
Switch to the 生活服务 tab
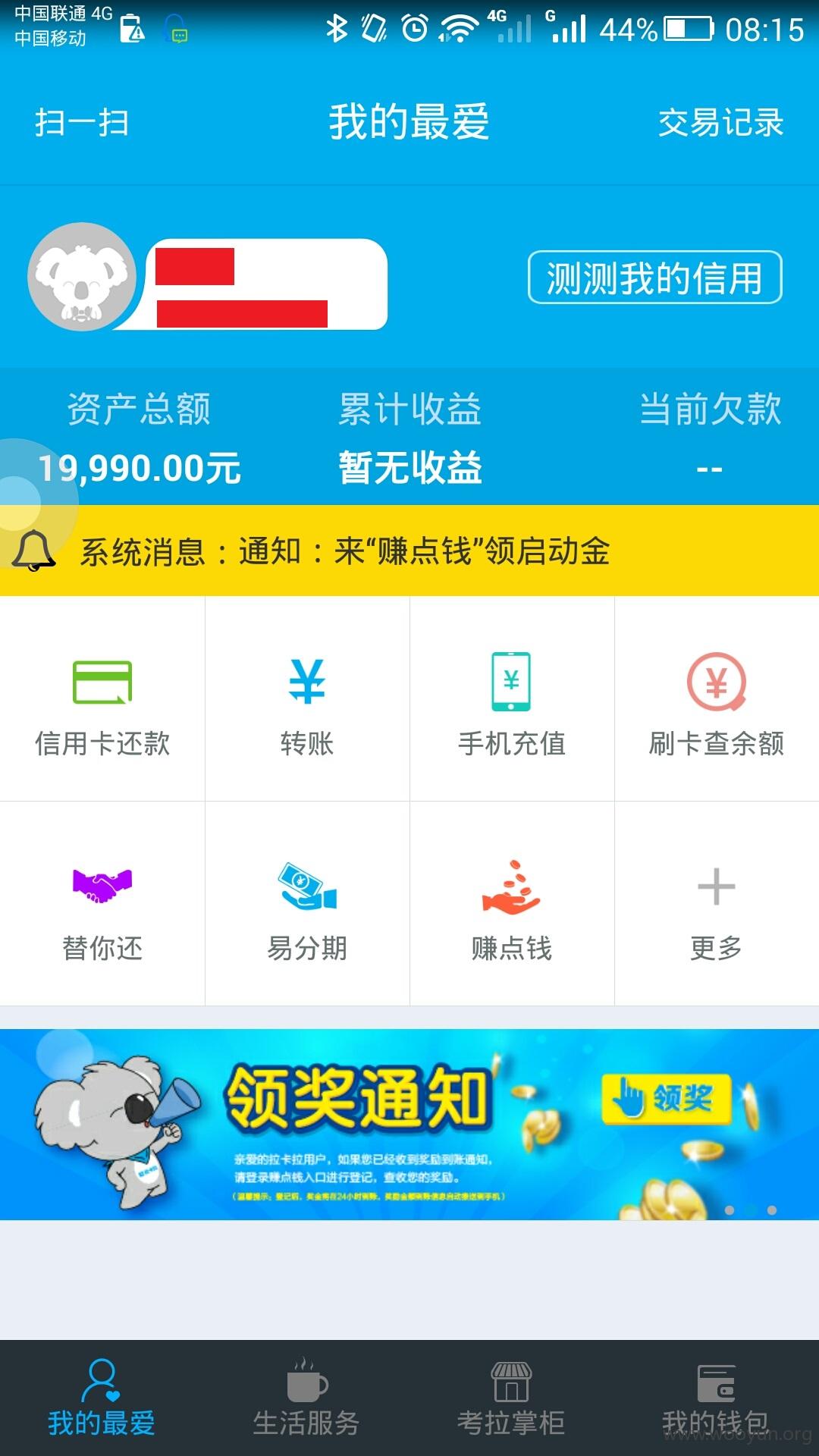pyautogui.click(x=306, y=1398)
